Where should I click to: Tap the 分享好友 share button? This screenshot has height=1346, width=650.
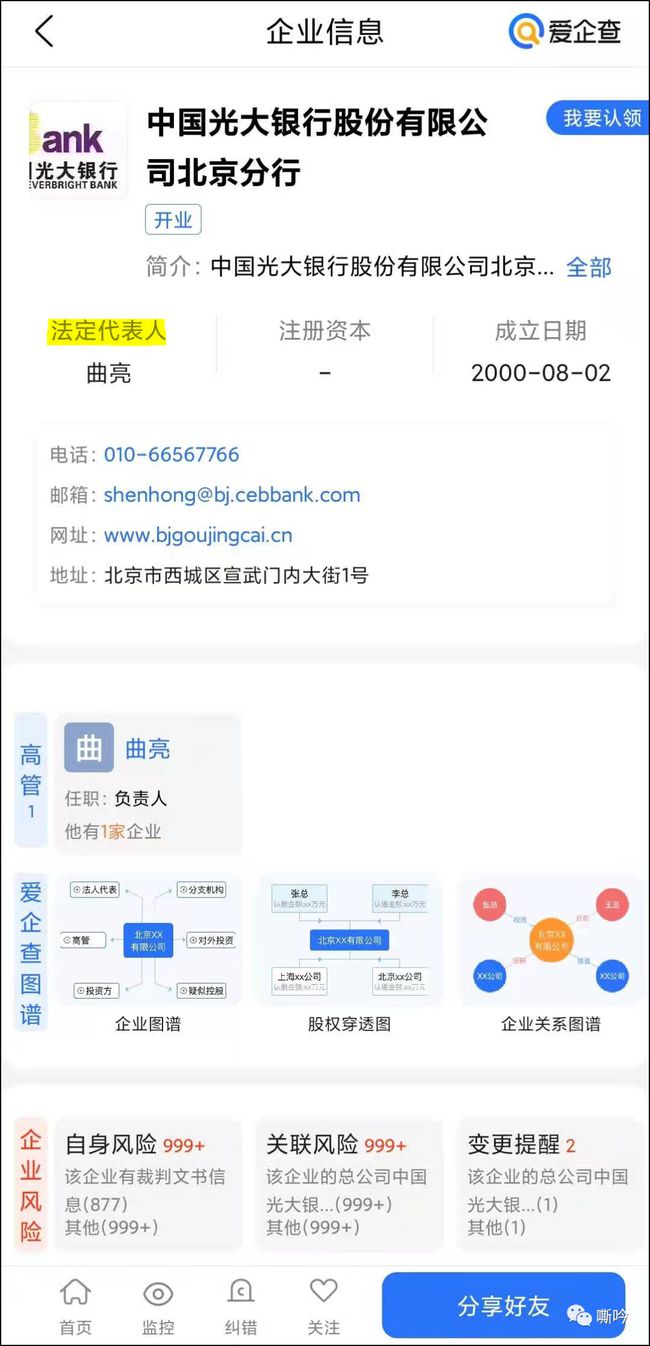pos(503,1305)
